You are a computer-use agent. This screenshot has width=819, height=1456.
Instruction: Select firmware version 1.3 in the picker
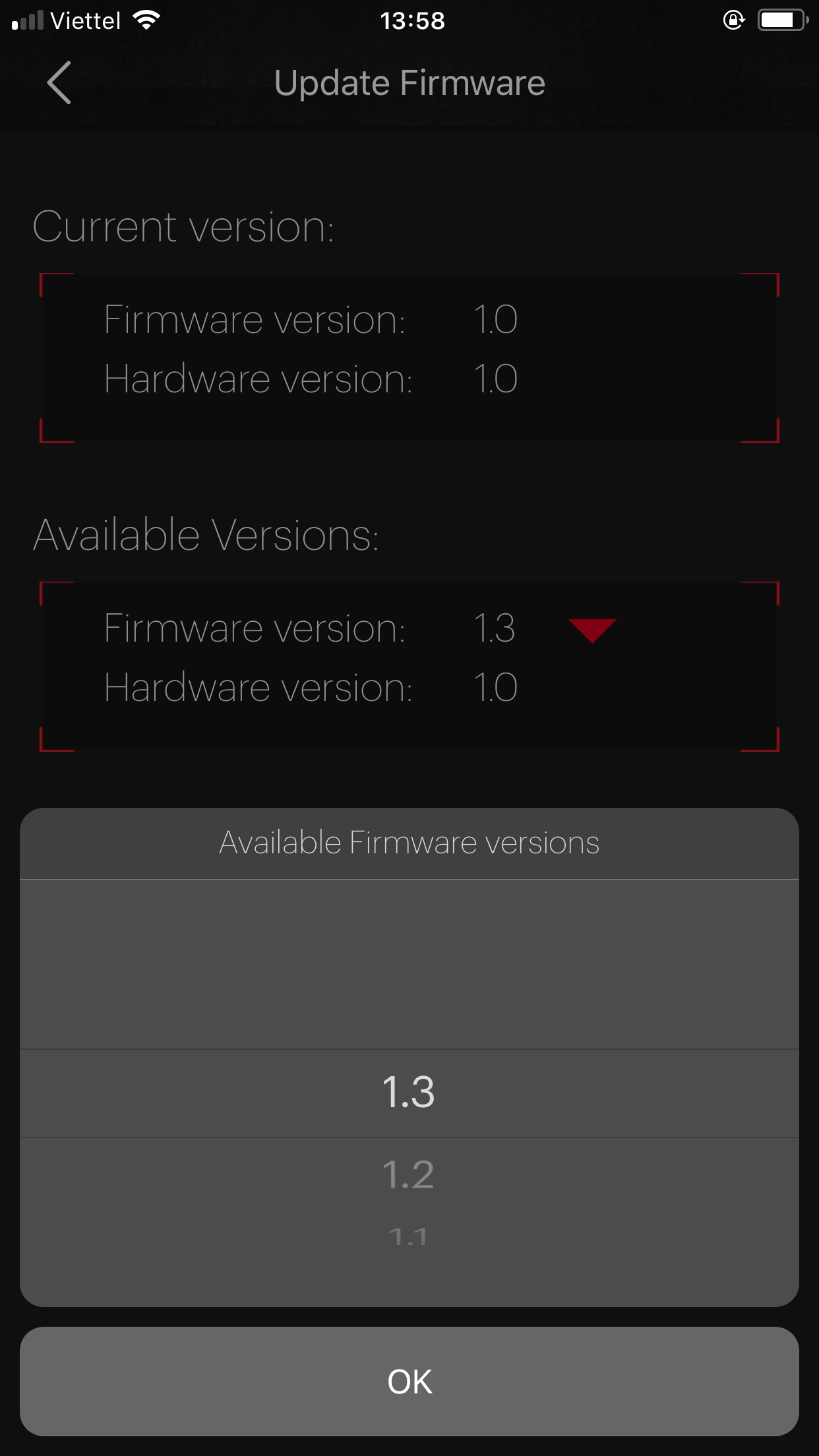click(x=409, y=1093)
